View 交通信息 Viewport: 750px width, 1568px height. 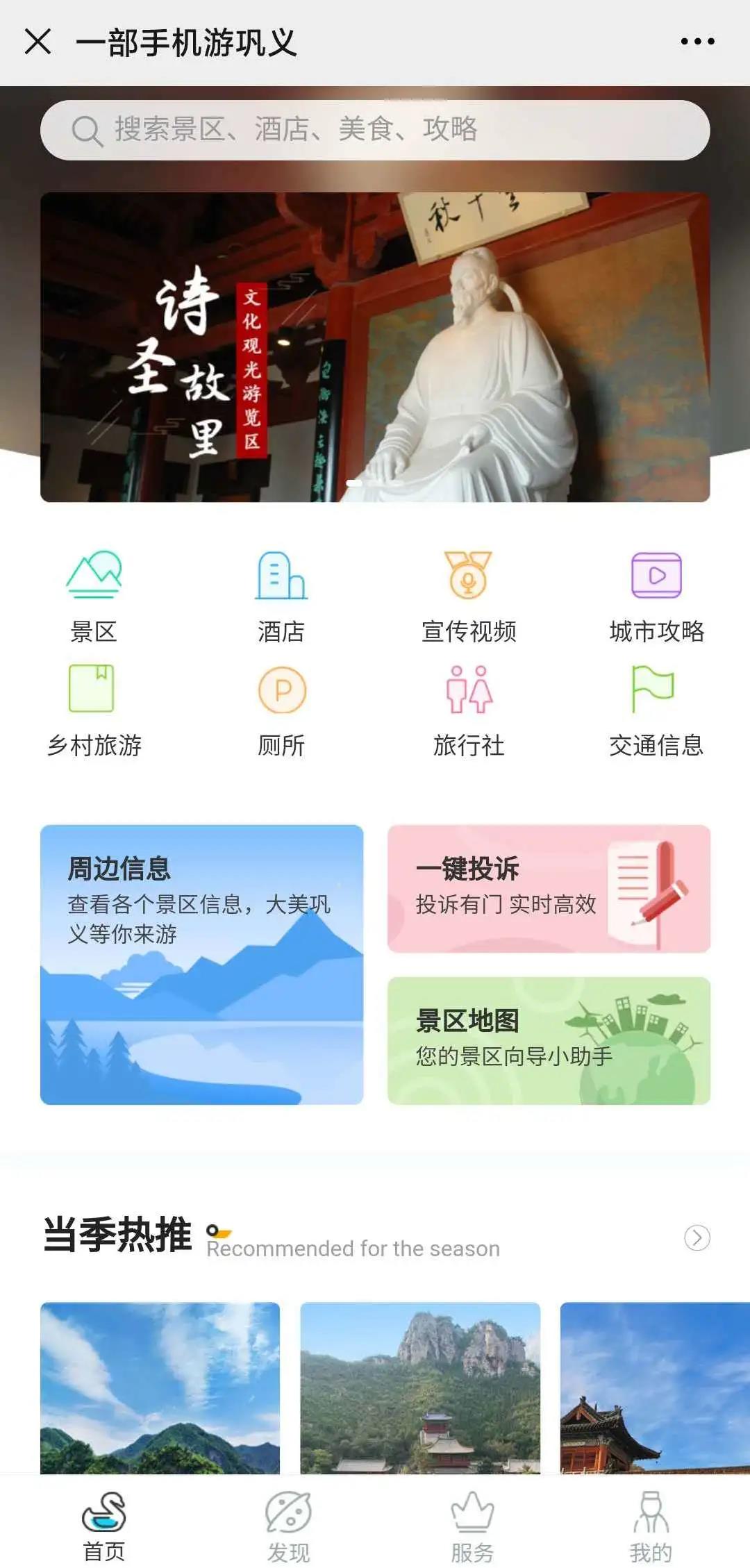tap(656, 710)
